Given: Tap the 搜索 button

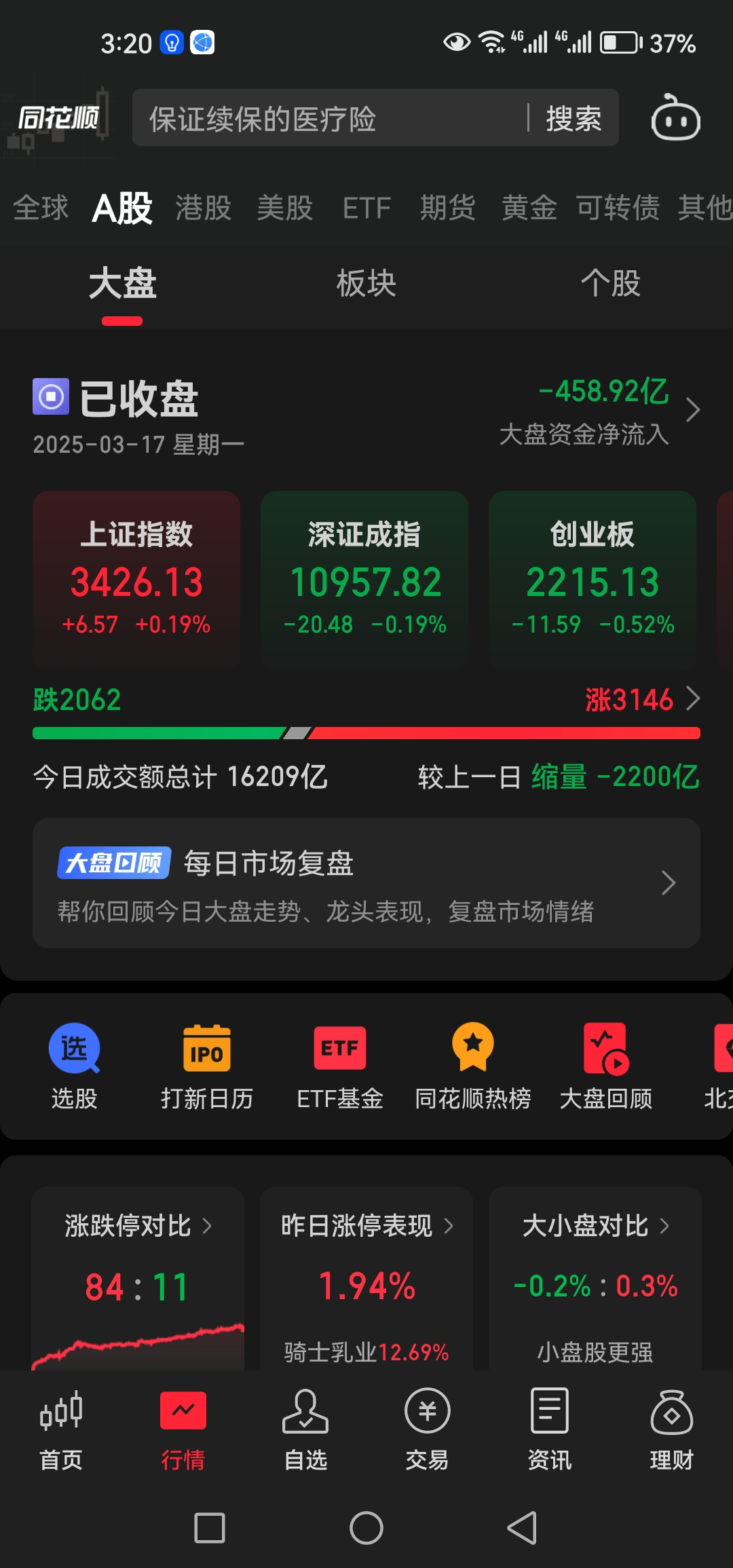Looking at the screenshot, I should point(574,118).
